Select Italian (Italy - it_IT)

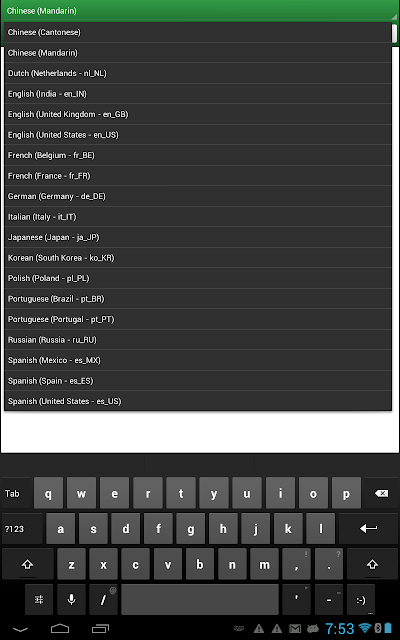[x=198, y=217]
